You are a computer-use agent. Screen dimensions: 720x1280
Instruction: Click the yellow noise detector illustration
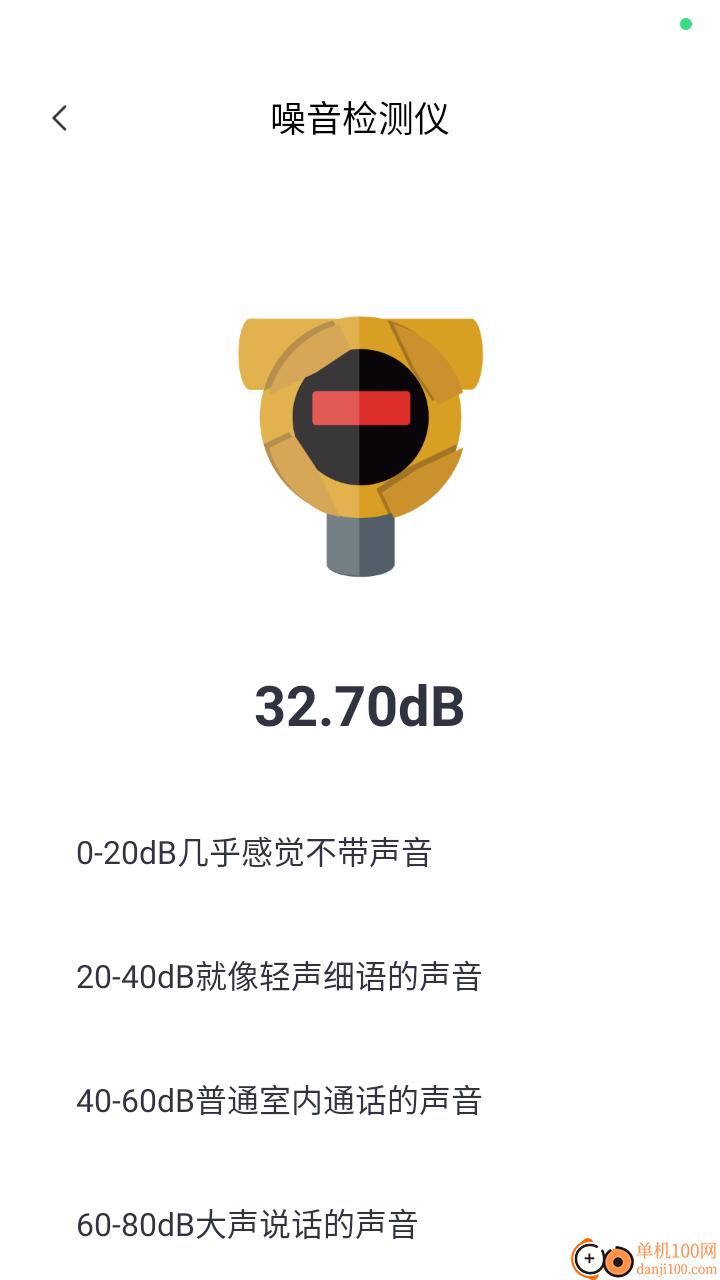(360, 440)
